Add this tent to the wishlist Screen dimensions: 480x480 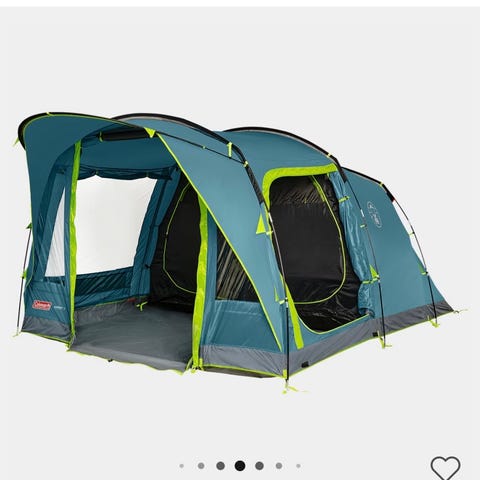(445, 467)
